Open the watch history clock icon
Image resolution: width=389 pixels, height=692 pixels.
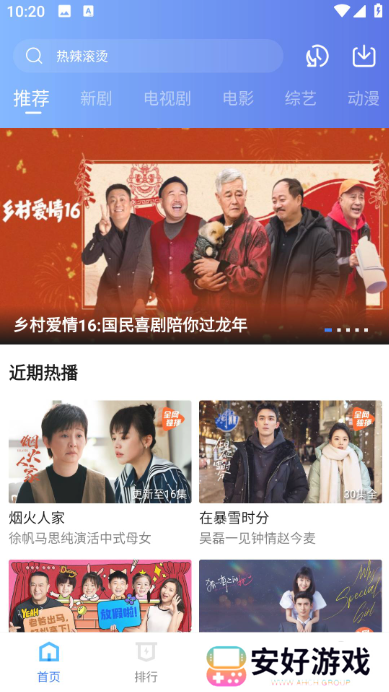tap(317, 56)
